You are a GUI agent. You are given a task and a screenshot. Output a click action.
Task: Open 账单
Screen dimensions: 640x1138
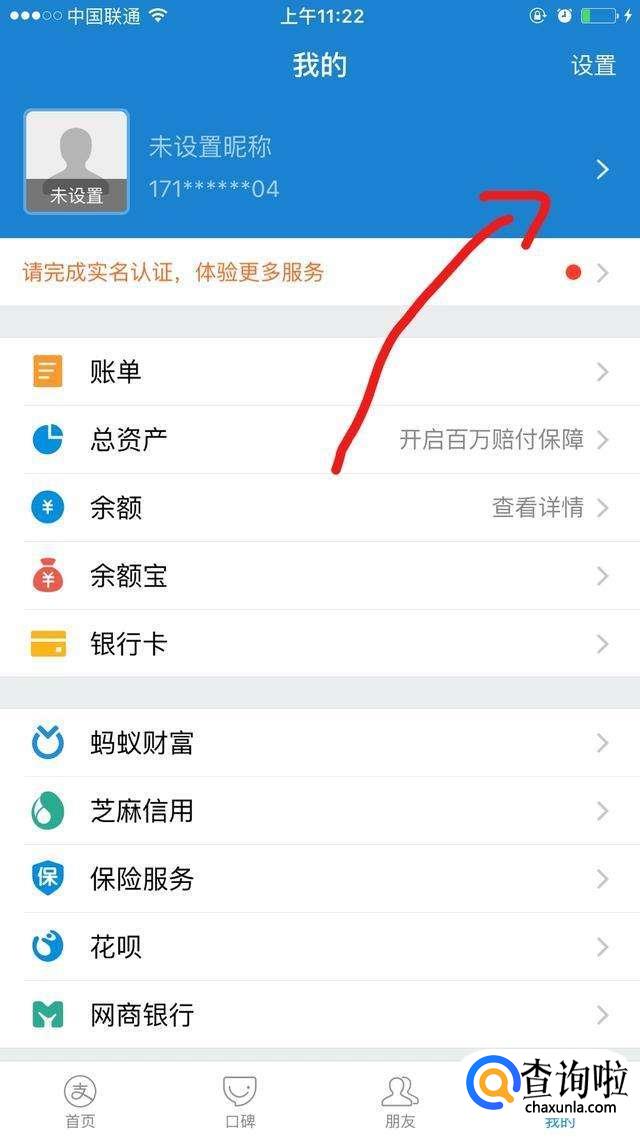click(x=320, y=372)
